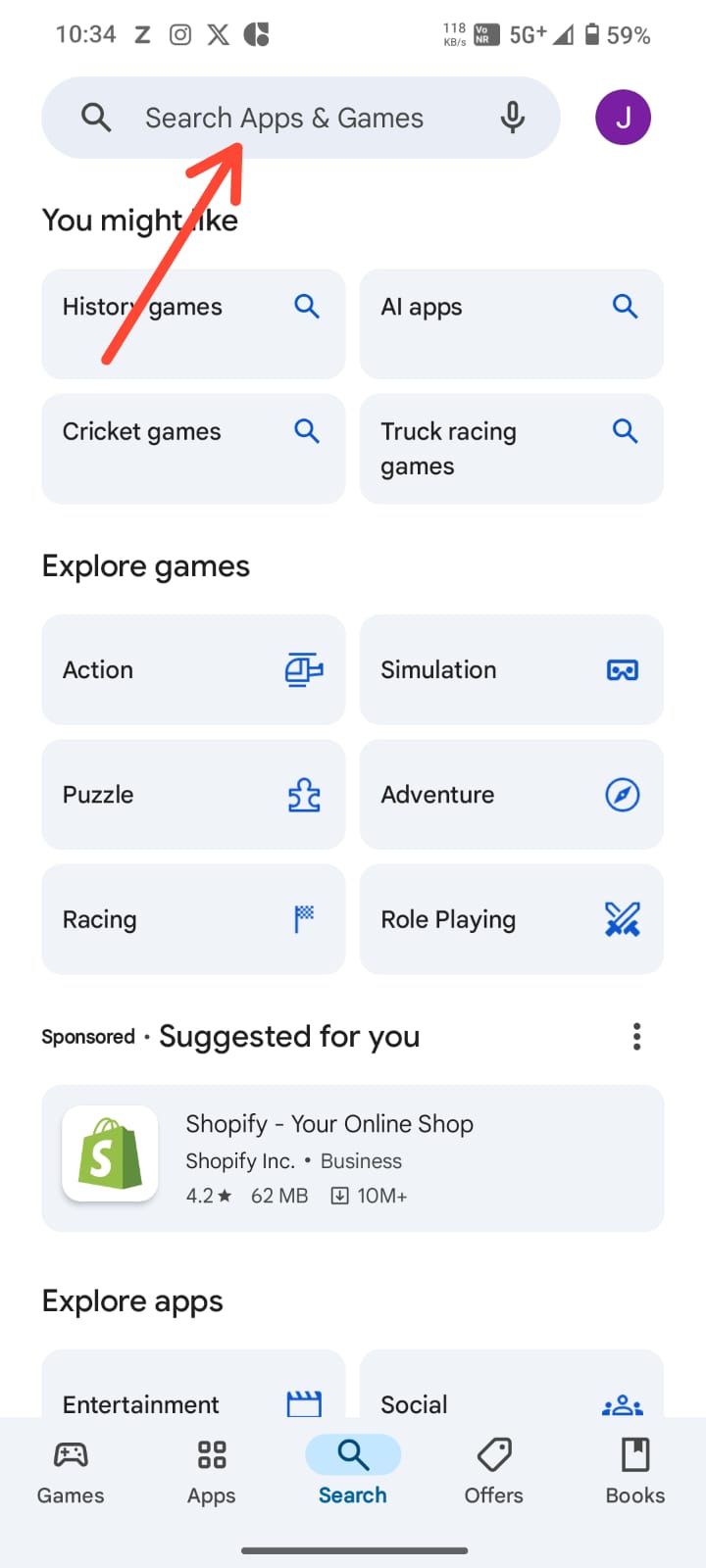Go to the Offers tab
706x1568 pixels.
click(493, 1470)
